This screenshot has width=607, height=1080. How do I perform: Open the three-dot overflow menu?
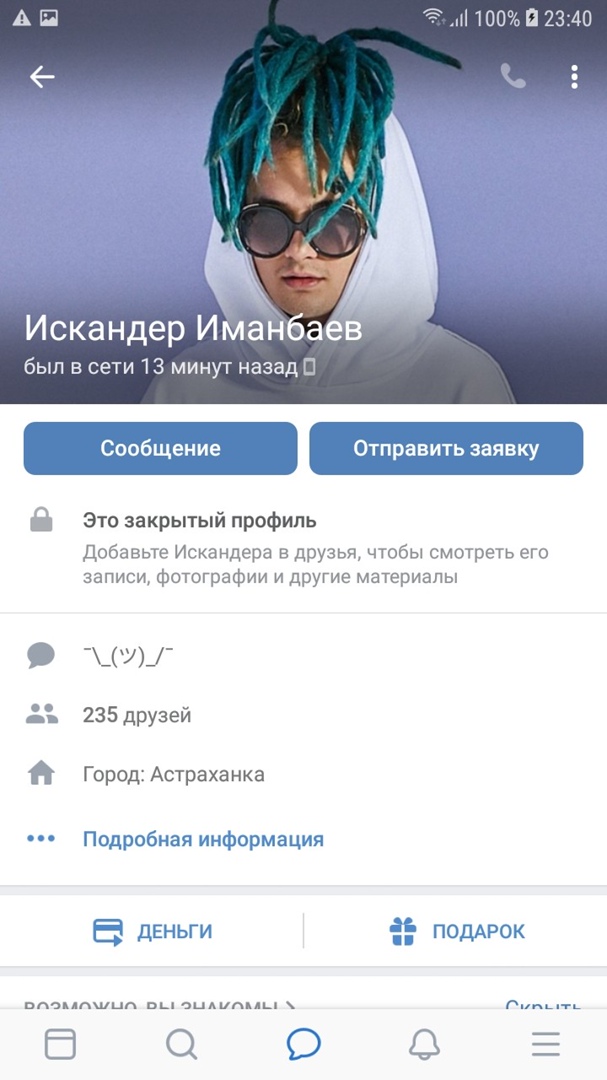coord(574,77)
